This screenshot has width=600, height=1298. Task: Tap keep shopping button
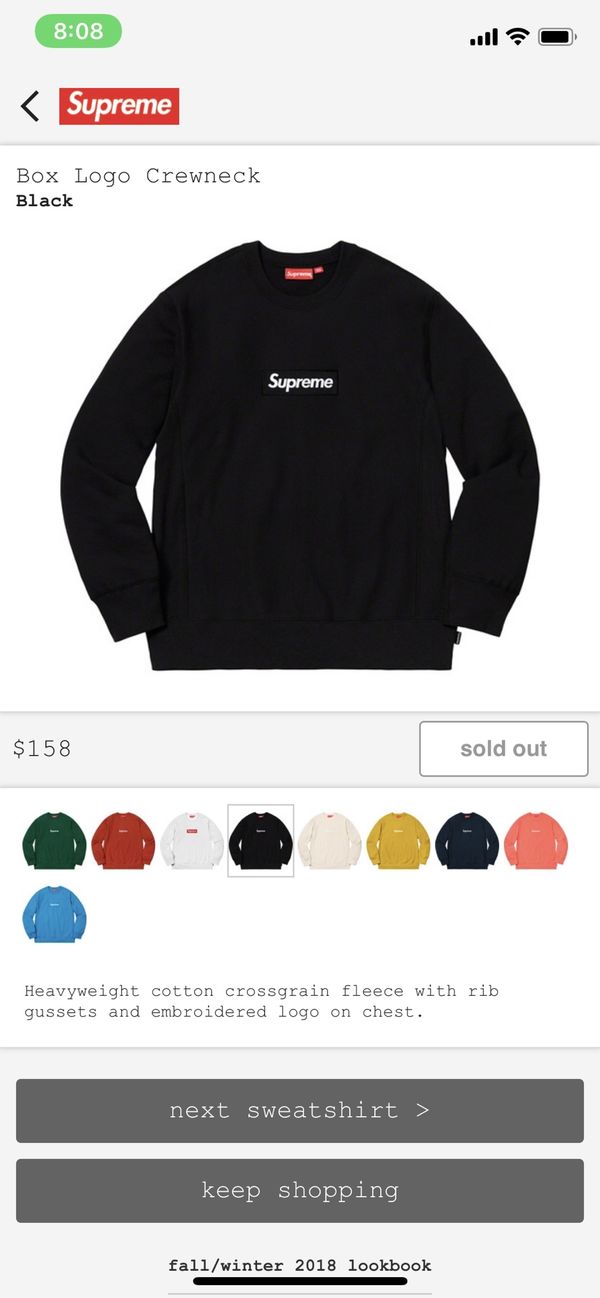[x=300, y=1190]
